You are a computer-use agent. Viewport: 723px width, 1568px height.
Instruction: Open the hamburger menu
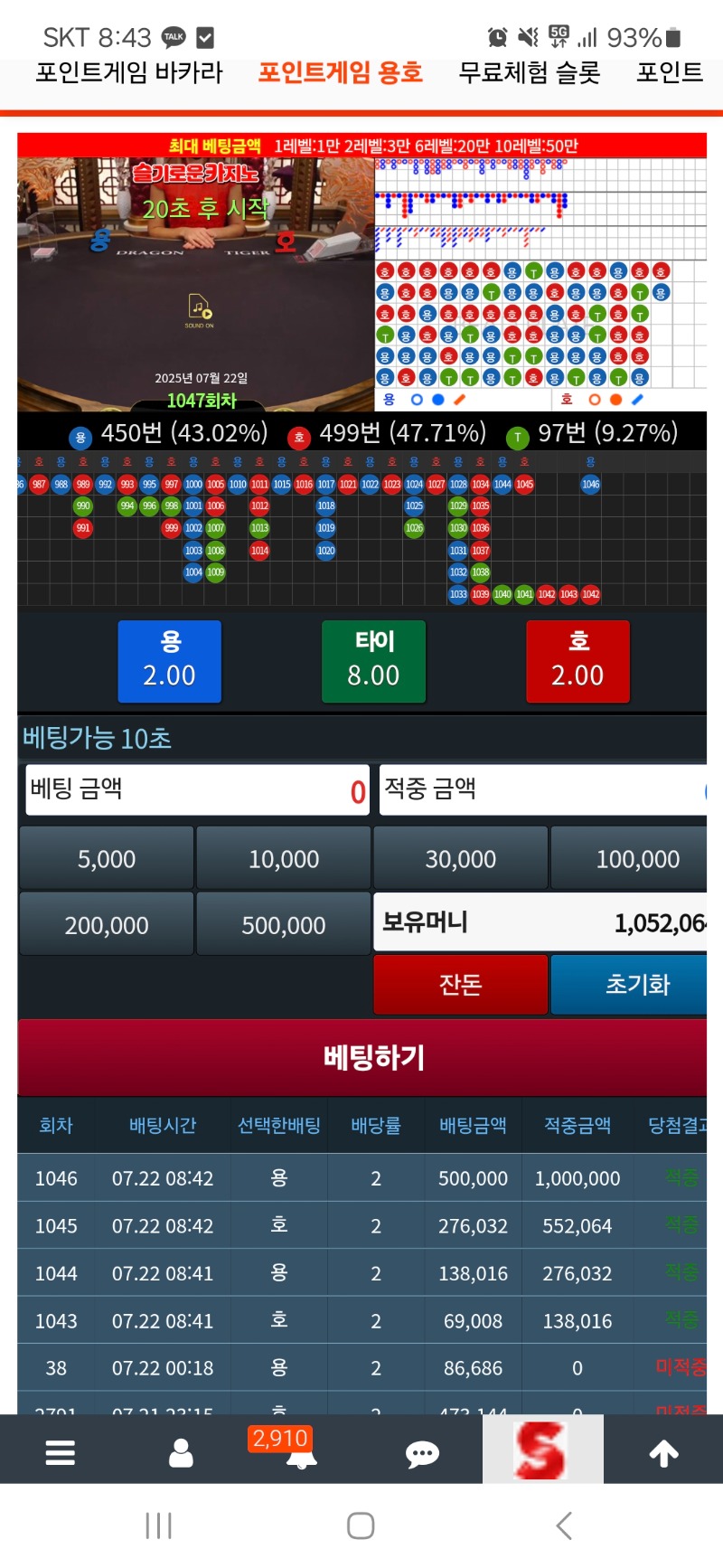[61, 1453]
